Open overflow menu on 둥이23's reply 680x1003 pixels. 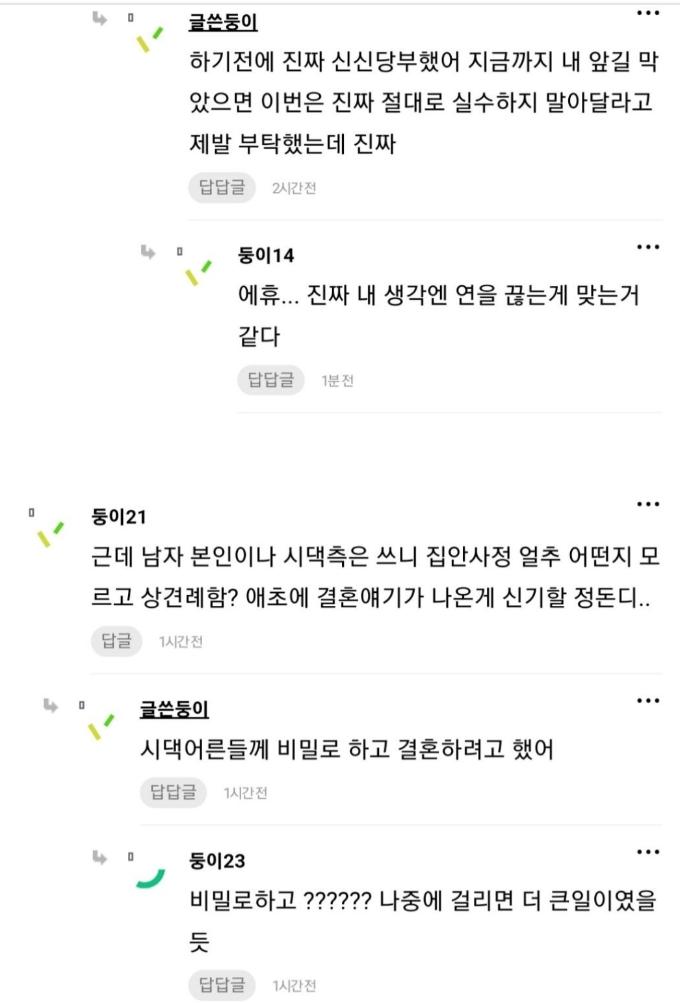tap(648, 852)
